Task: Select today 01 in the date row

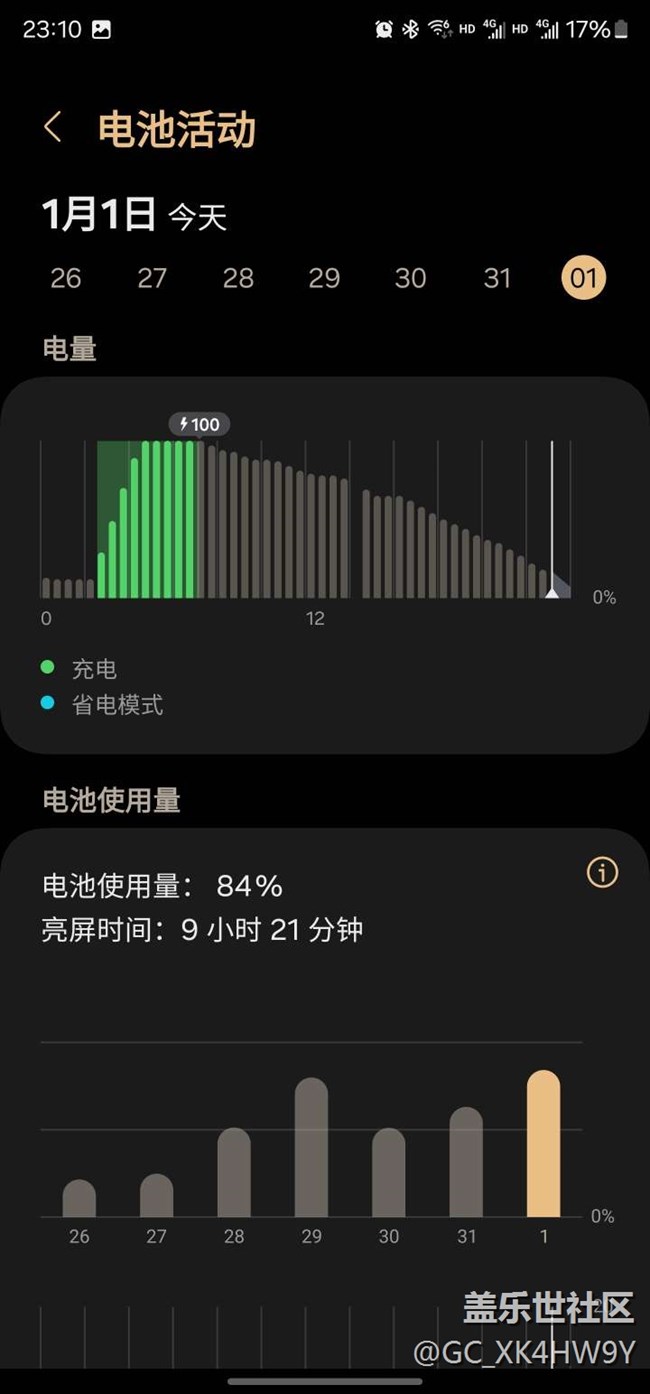Action: tap(583, 277)
